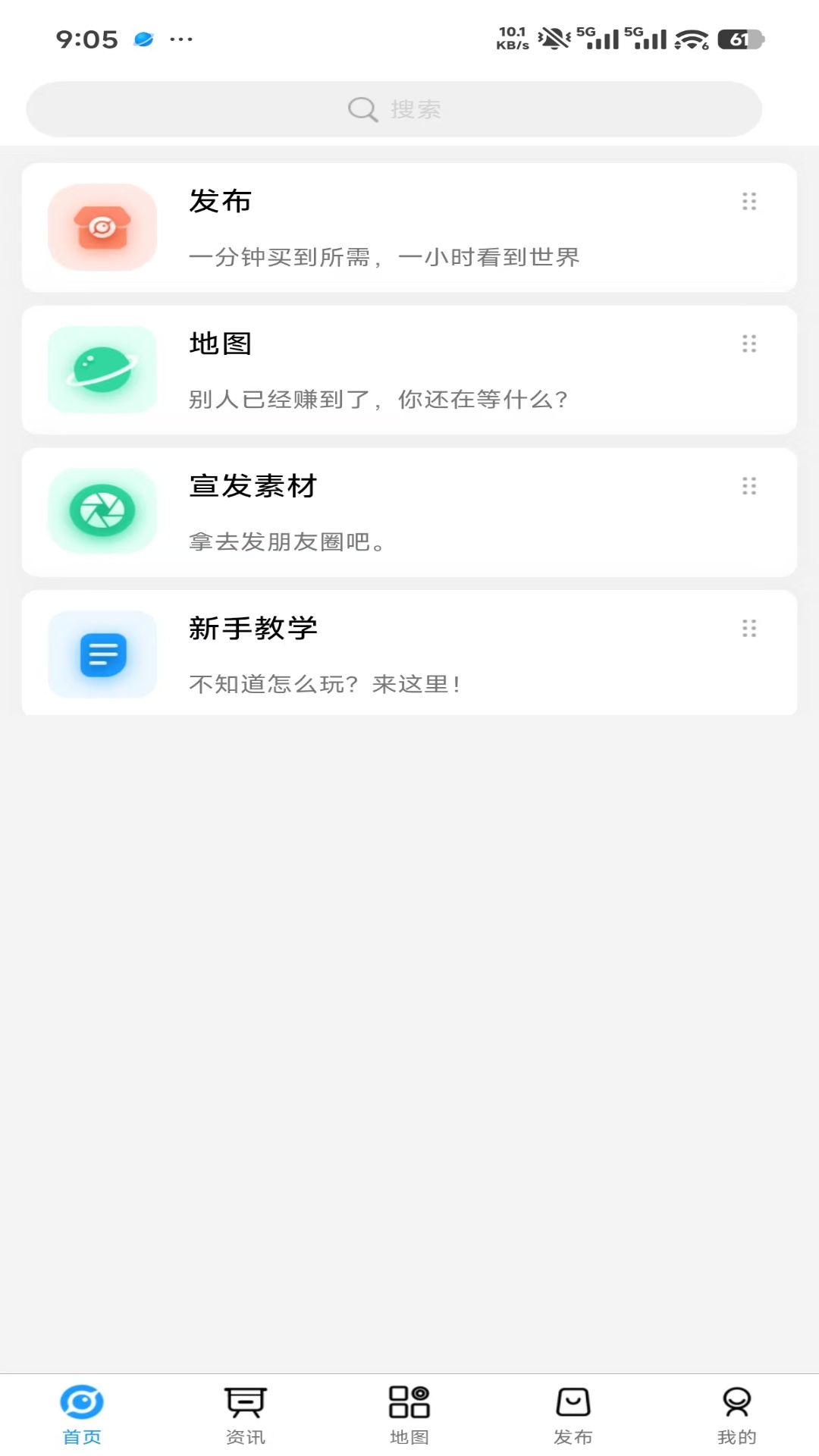Open the 发布 red mailbox icon
Screen dimensions: 819x1456
click(x=102, y=227)
